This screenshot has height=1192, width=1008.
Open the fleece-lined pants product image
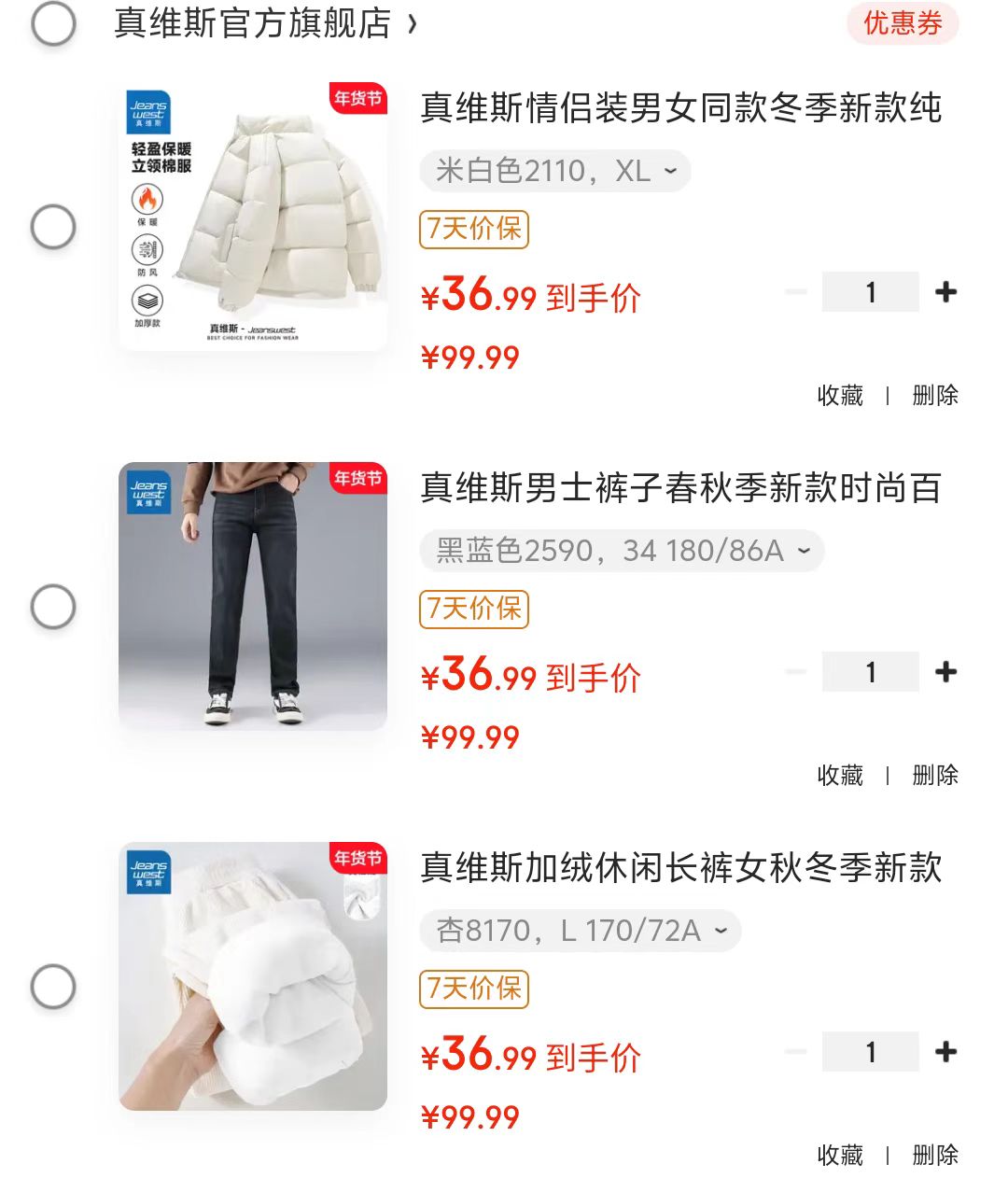(253, 976)
